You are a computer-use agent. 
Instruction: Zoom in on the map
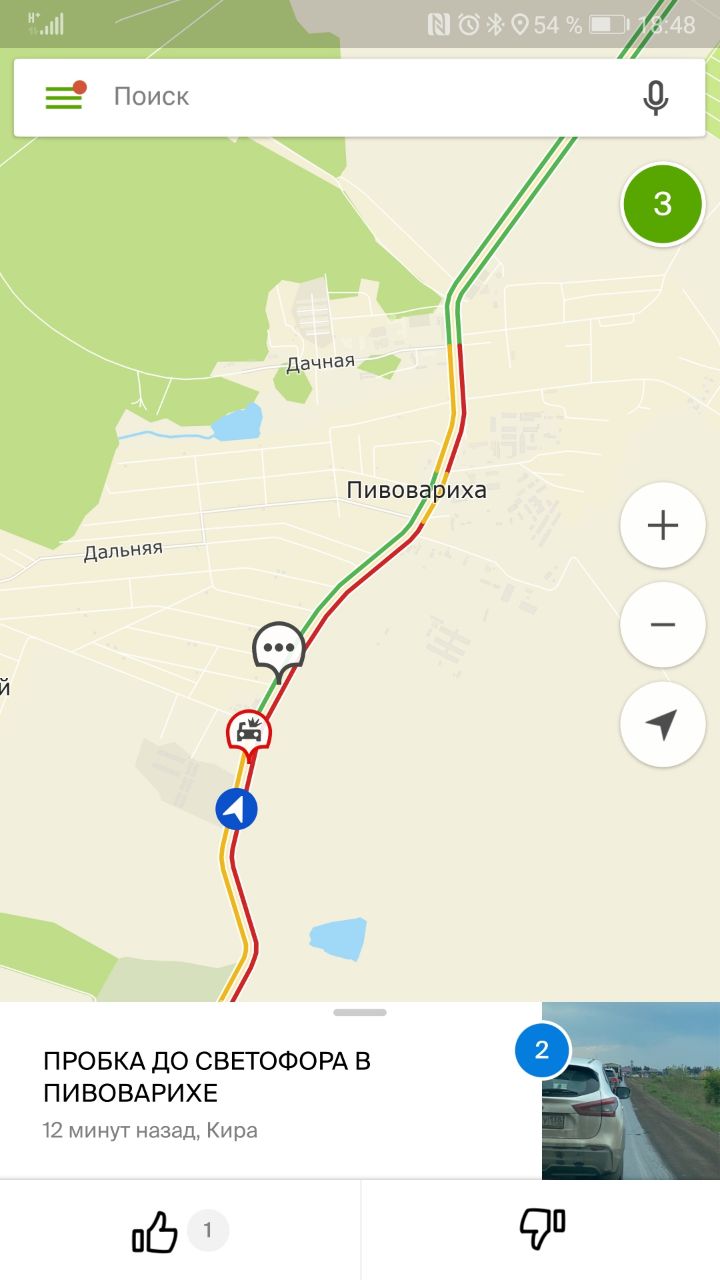(662, 525)
